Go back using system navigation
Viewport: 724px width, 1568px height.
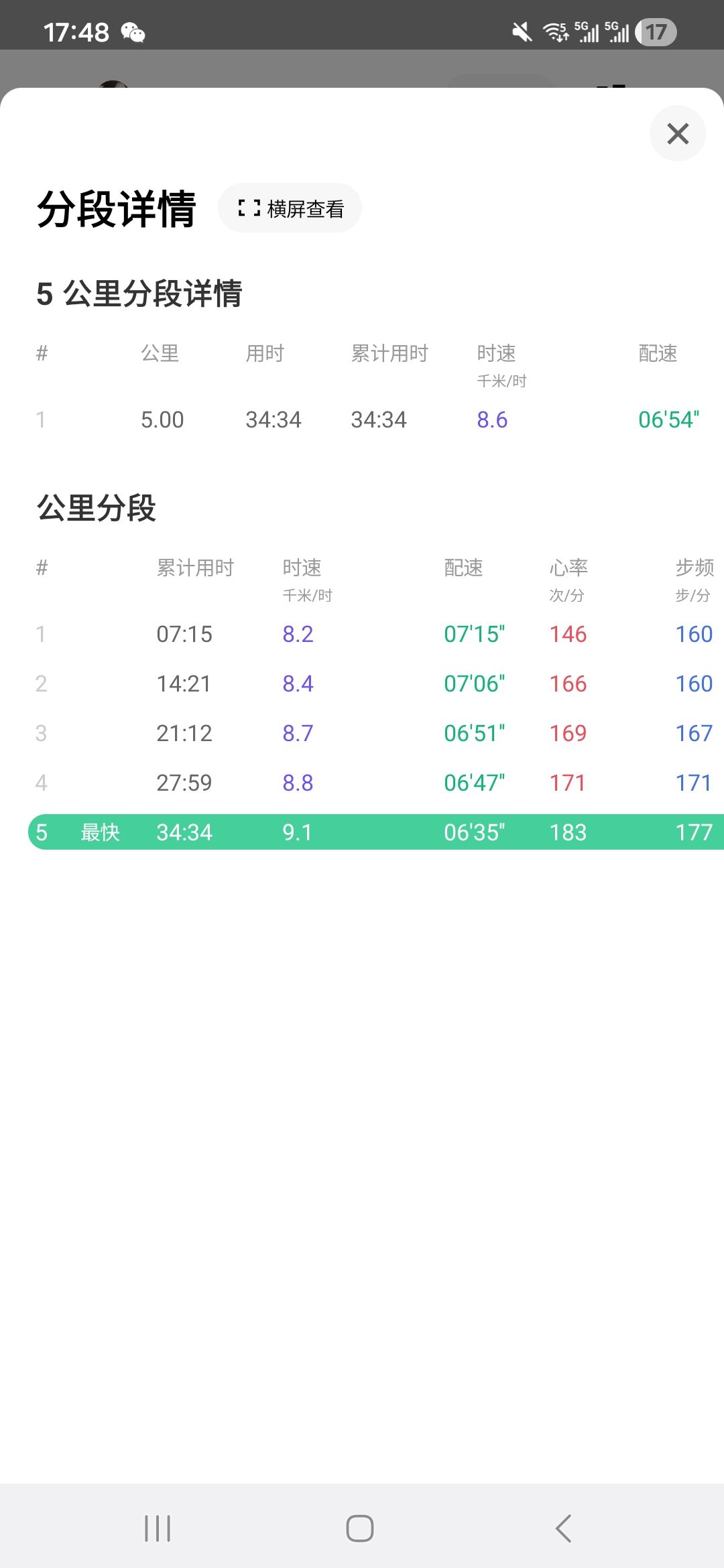tap(563, 1528)
